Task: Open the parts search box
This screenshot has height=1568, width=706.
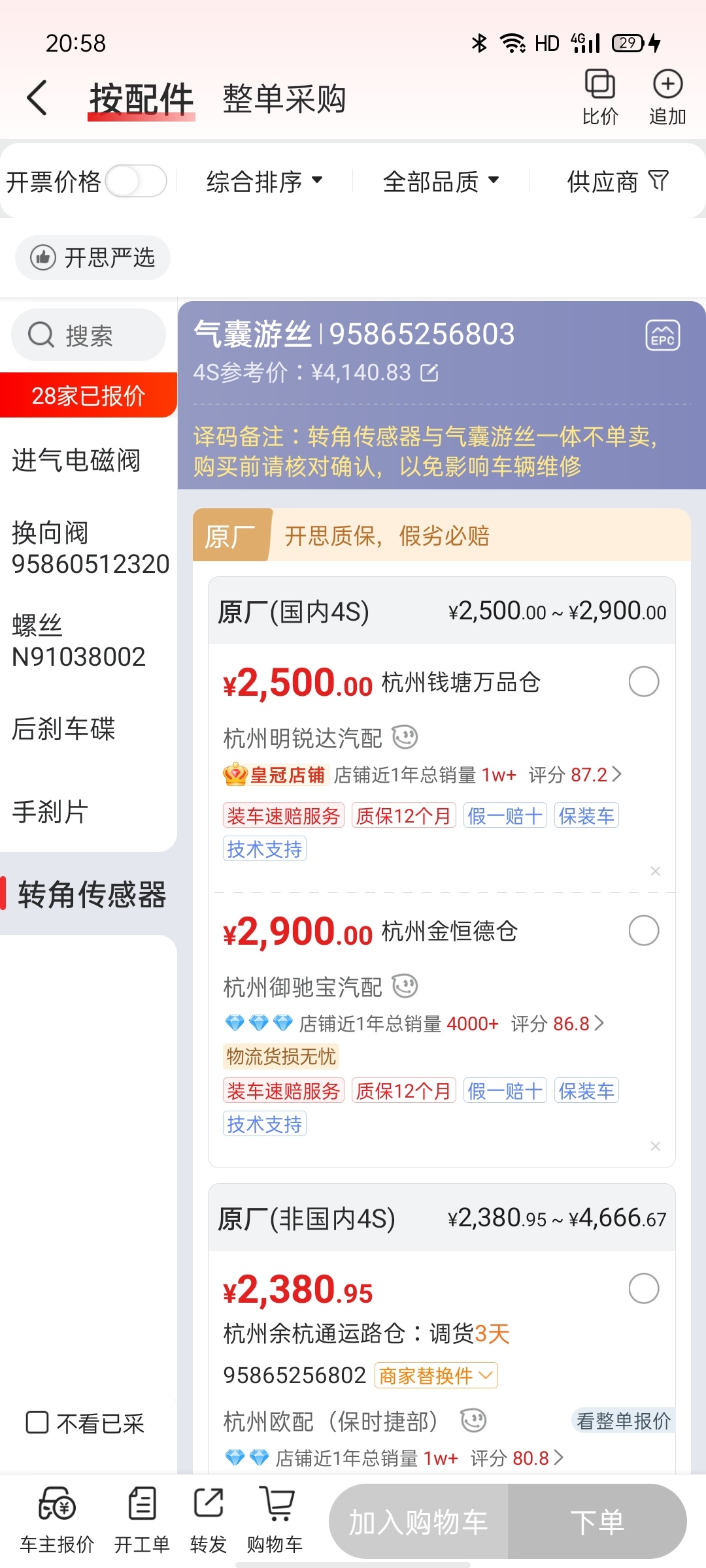Action: tap(88, 335)
